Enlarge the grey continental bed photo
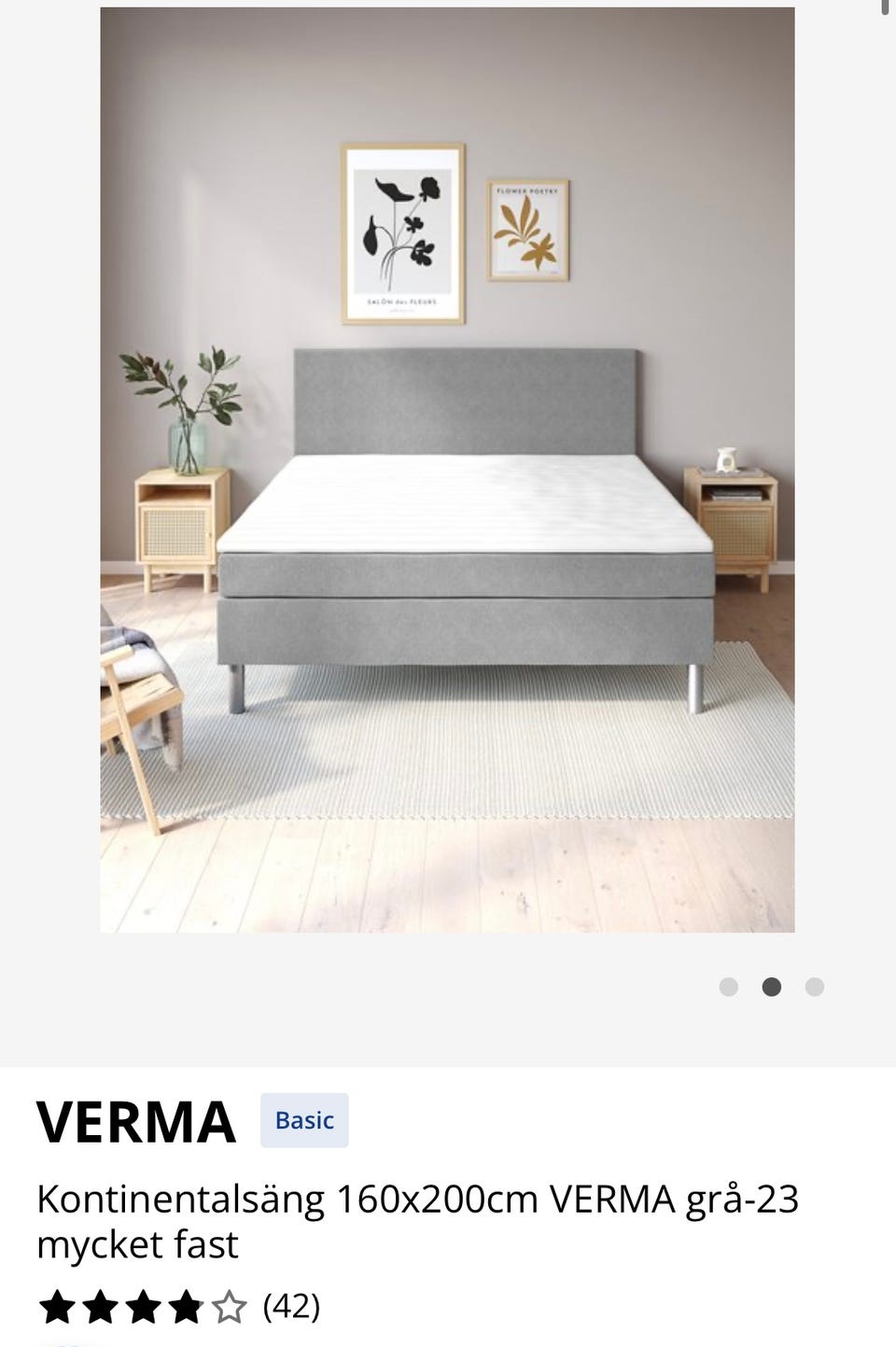The width and height of the screenshot is (896, 1347). 448,467
